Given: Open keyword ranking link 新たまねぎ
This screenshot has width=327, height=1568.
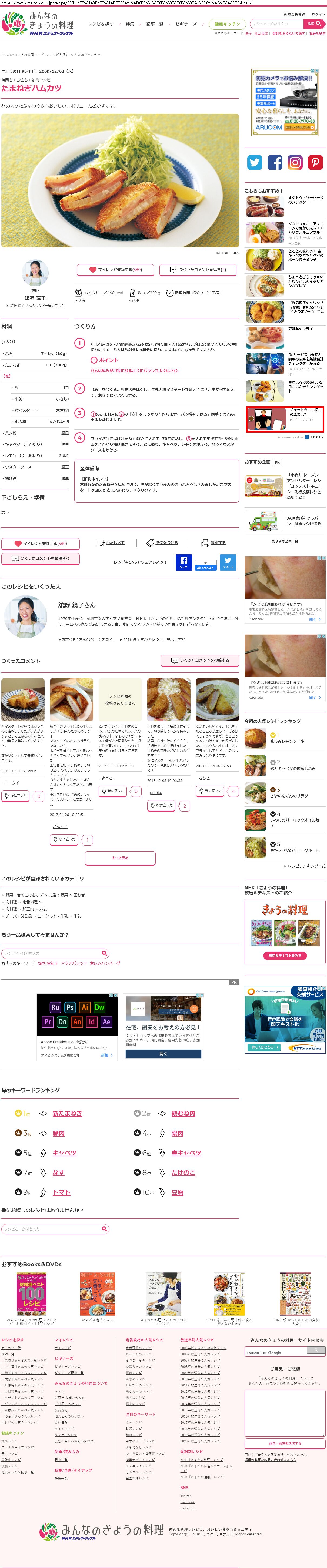Looking at the screenshot, I should pyautogui.click(x=67, y=1113).
